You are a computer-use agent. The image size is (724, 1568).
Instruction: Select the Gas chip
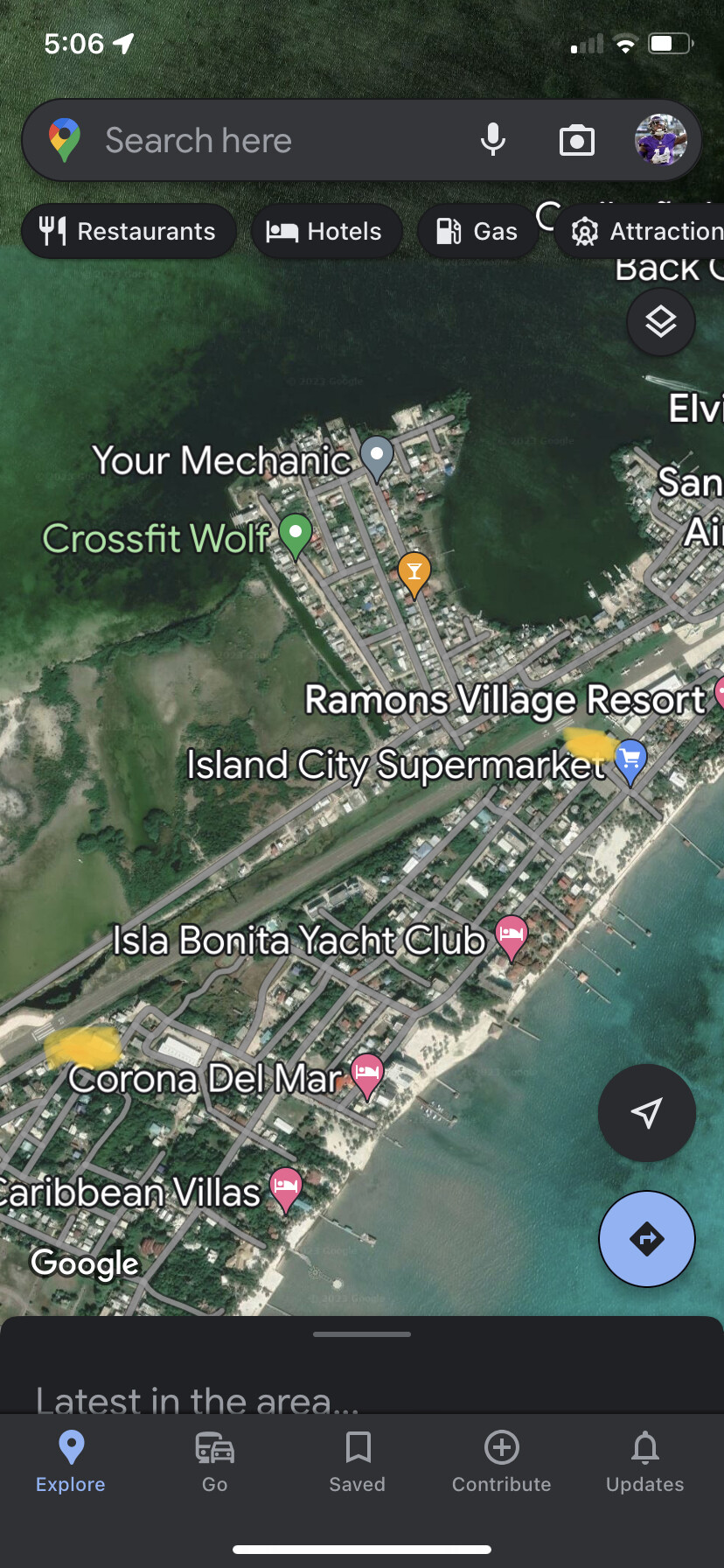(x=477, y=231)
